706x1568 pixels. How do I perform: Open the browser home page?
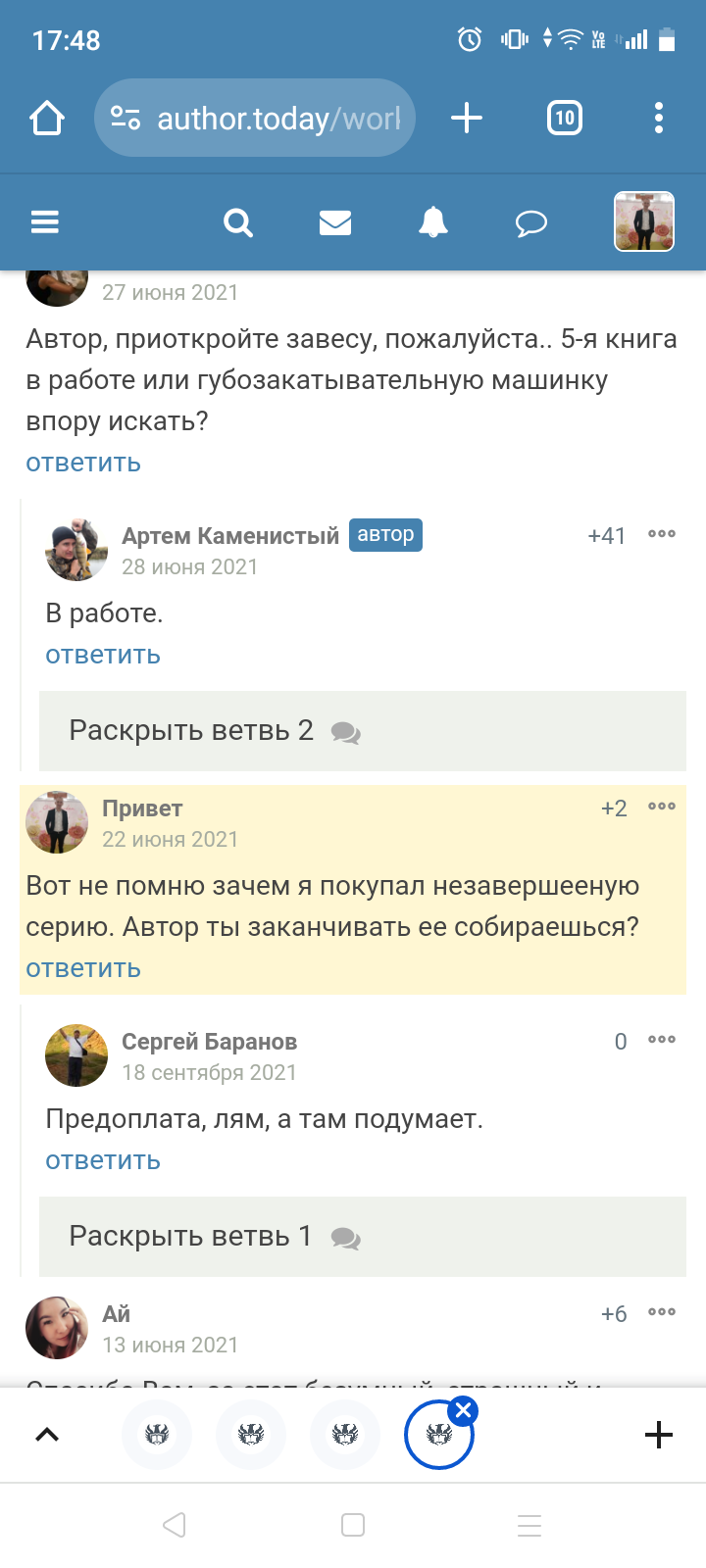click(x=47, y=119)
